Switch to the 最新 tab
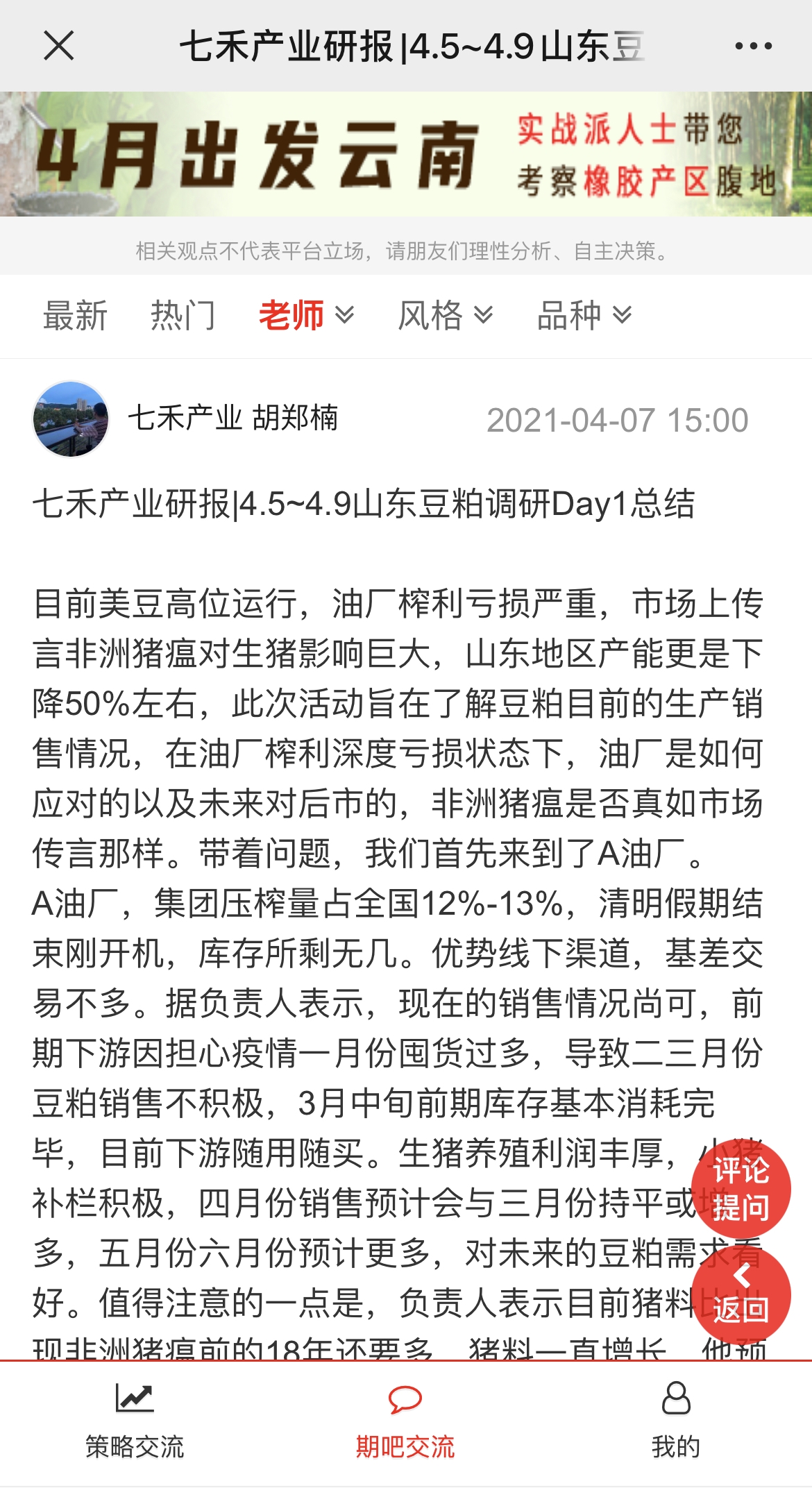This screenshot has width=812, height=1488. [75, 316]
